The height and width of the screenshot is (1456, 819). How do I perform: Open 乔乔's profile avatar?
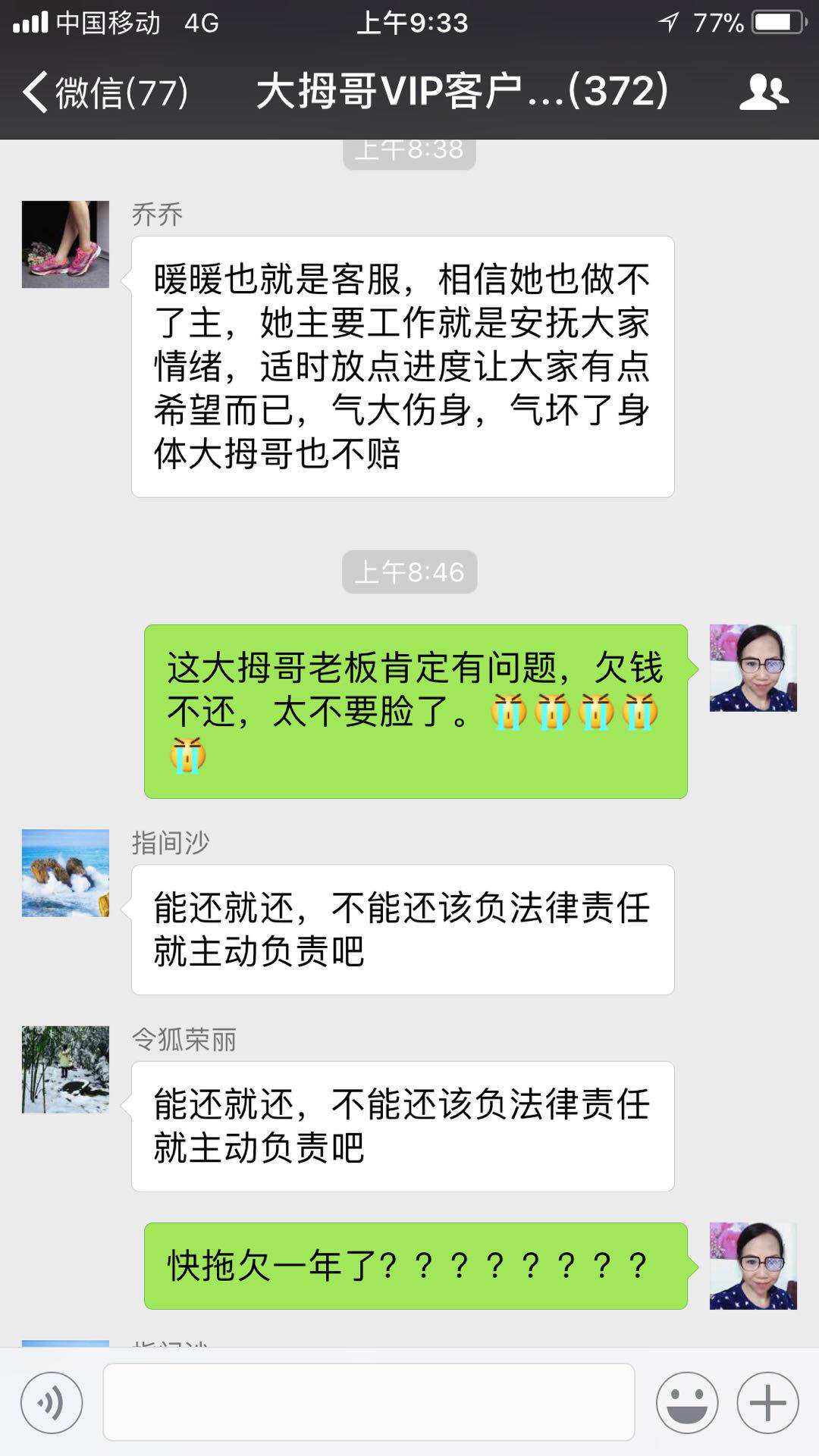(x=65, y=244)
